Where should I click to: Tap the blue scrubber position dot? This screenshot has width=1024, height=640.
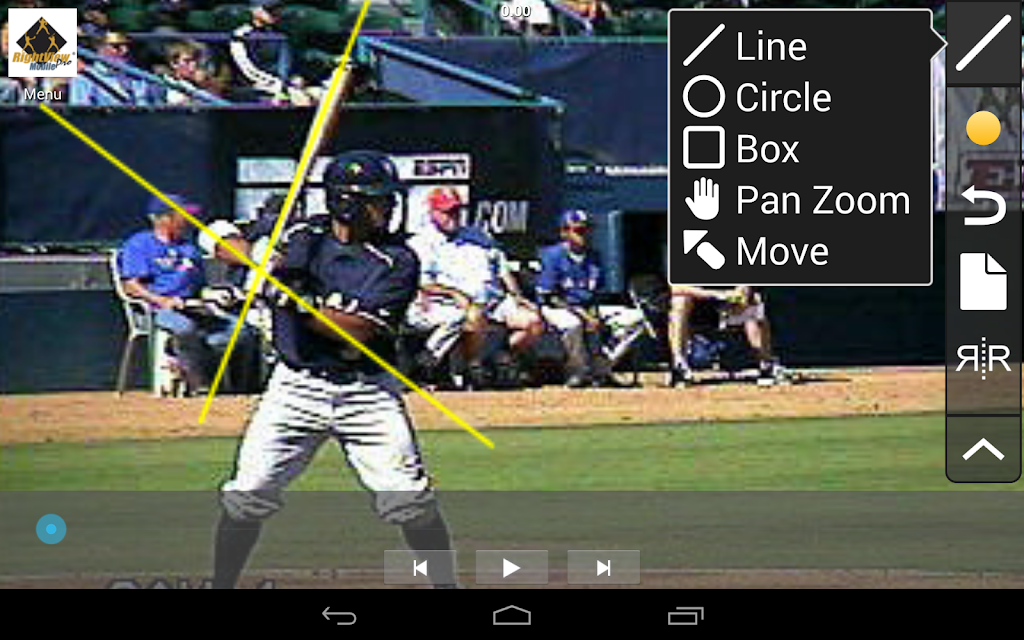coord(51,529)
